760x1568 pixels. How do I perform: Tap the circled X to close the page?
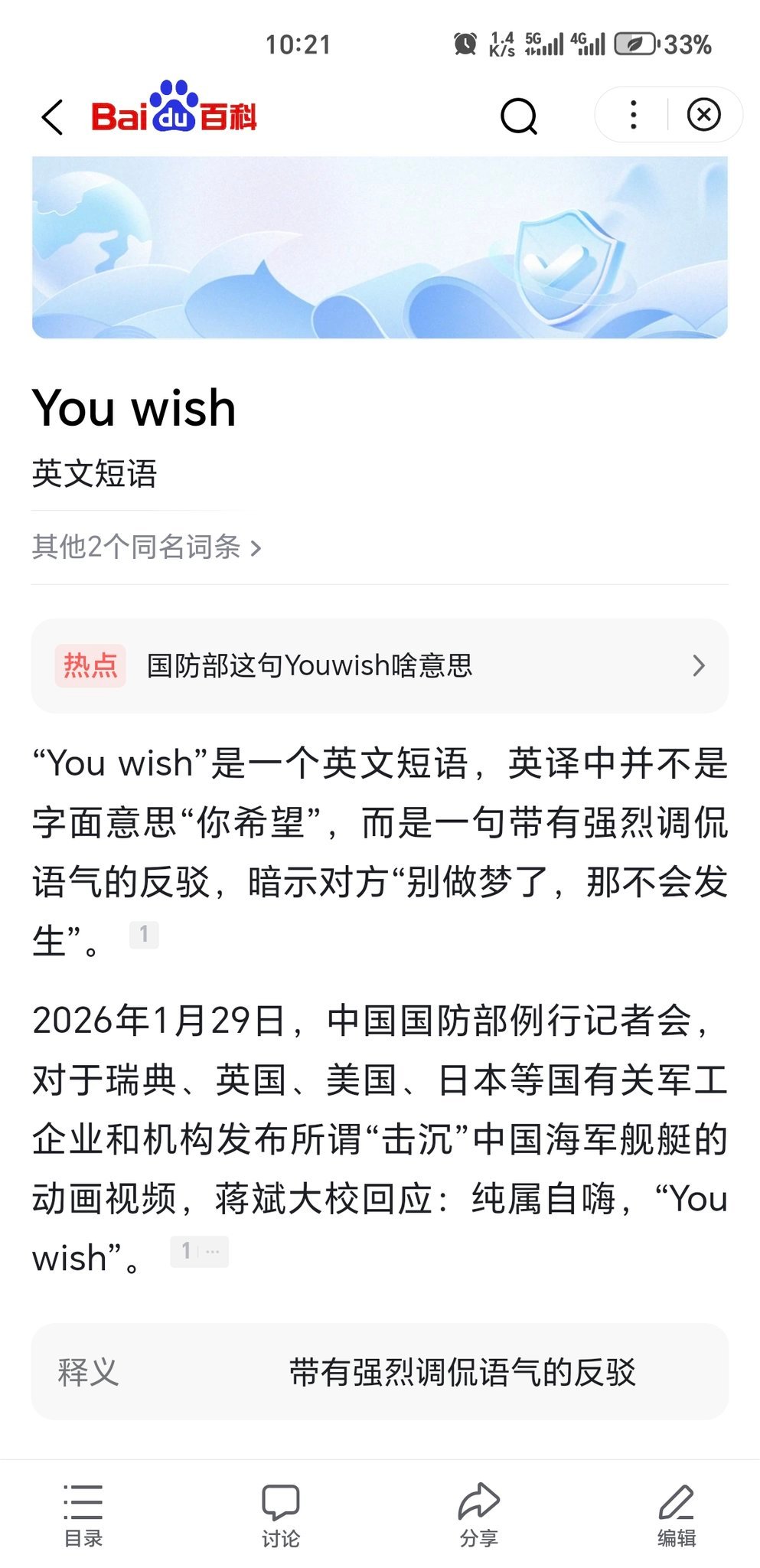click(x=704, y=115)
